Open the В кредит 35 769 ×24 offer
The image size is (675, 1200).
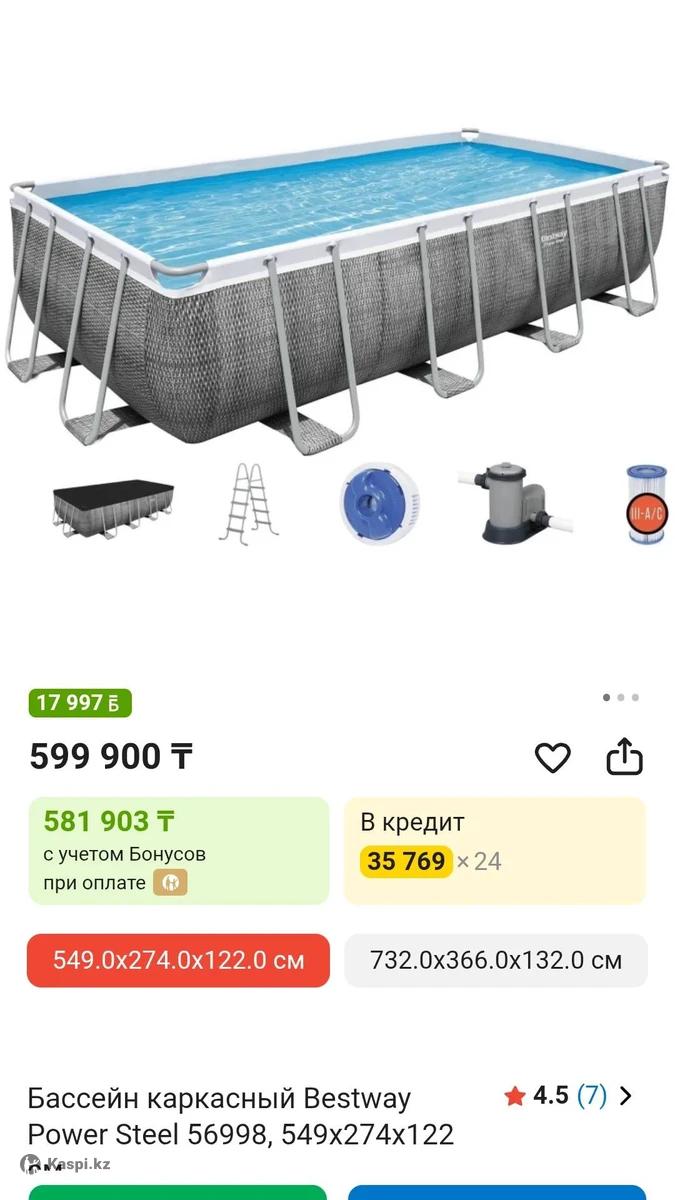tap(495, 851)
